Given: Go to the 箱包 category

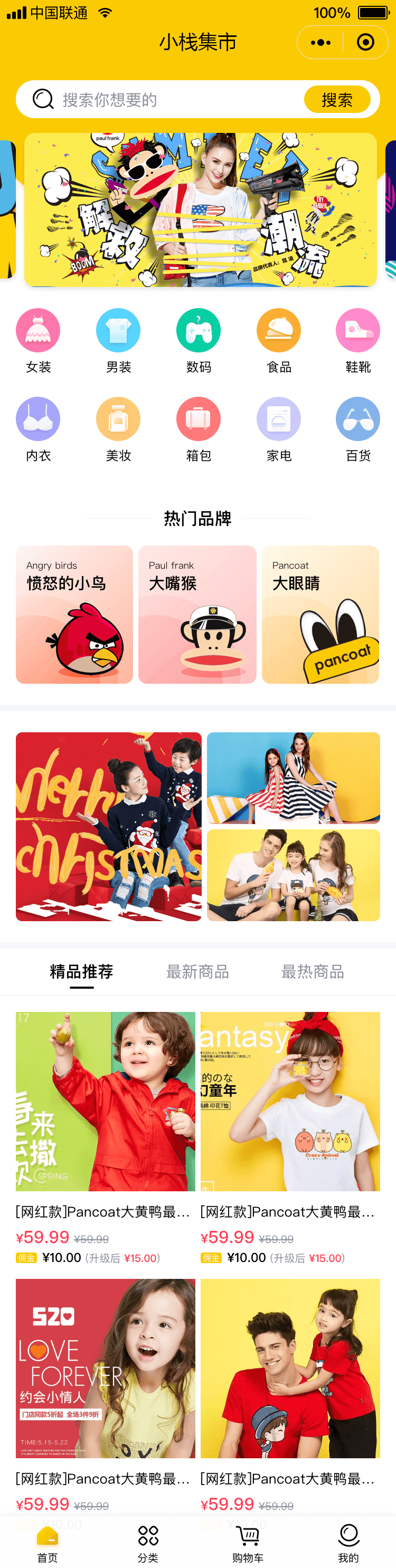Looking at the screenshot, I should click(198, 429).
